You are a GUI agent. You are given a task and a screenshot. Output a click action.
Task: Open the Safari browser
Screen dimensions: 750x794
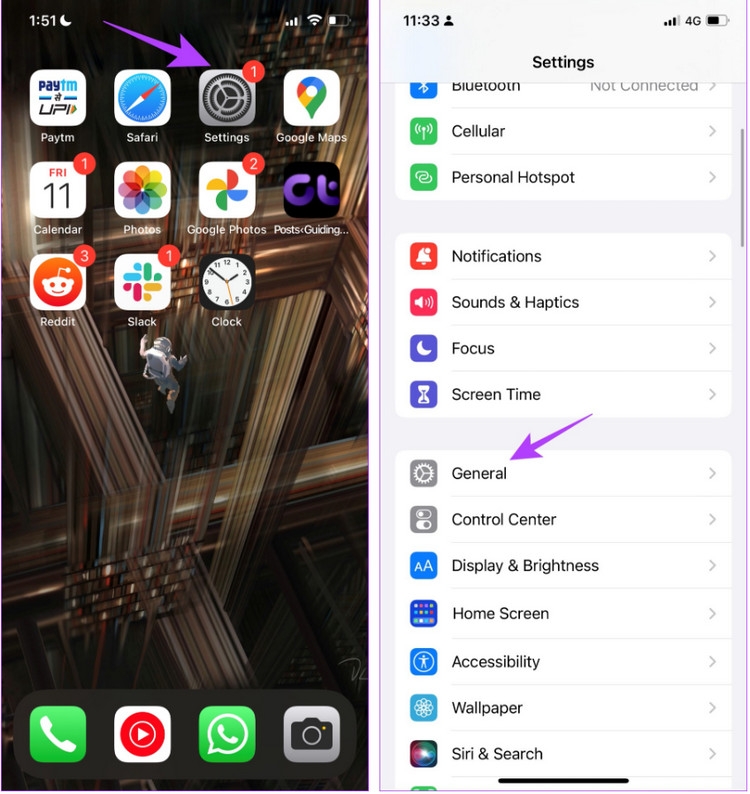point(142,100)
